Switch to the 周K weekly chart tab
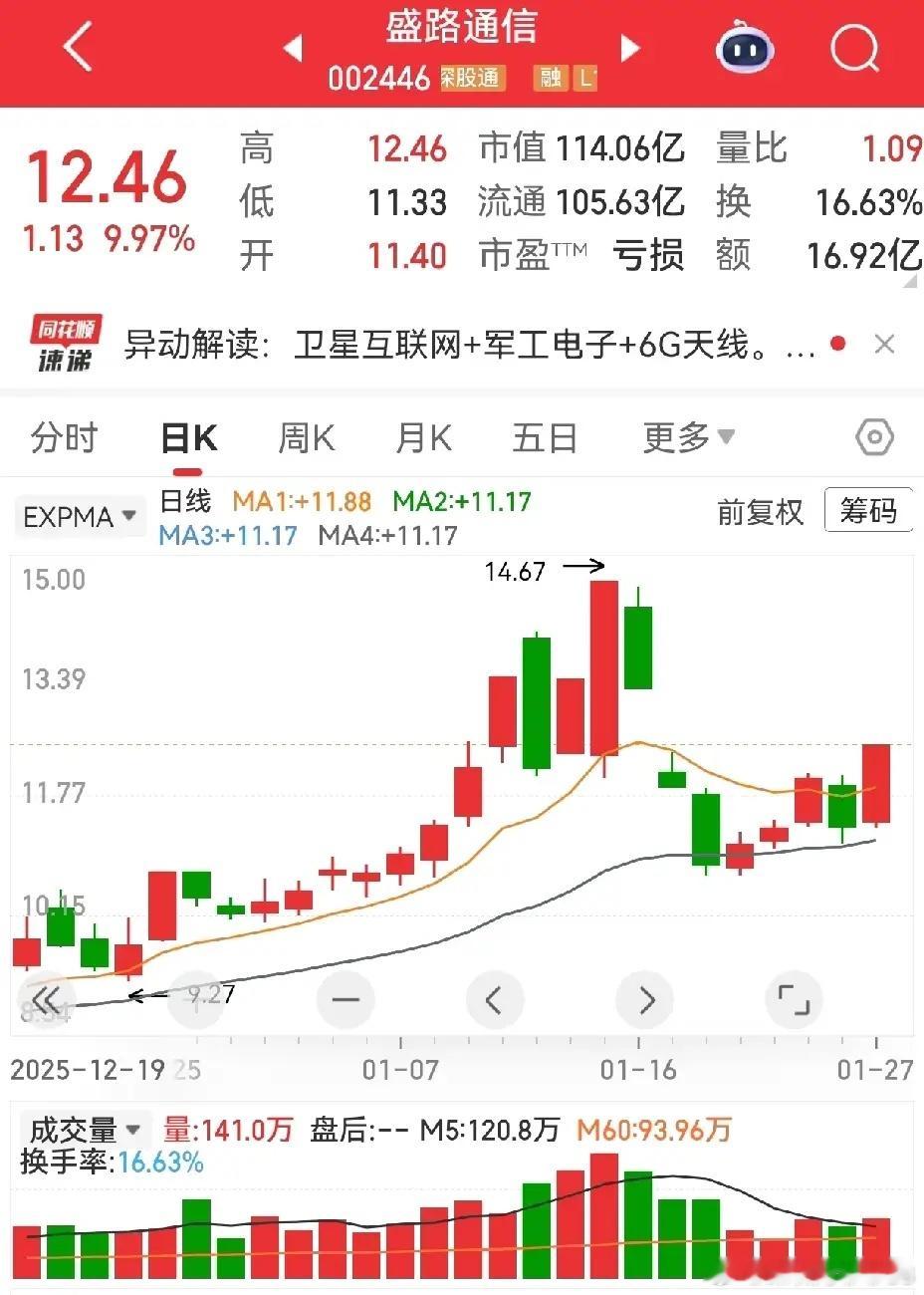The width and height of the screenshot is (924, 1295). [305, 436]
